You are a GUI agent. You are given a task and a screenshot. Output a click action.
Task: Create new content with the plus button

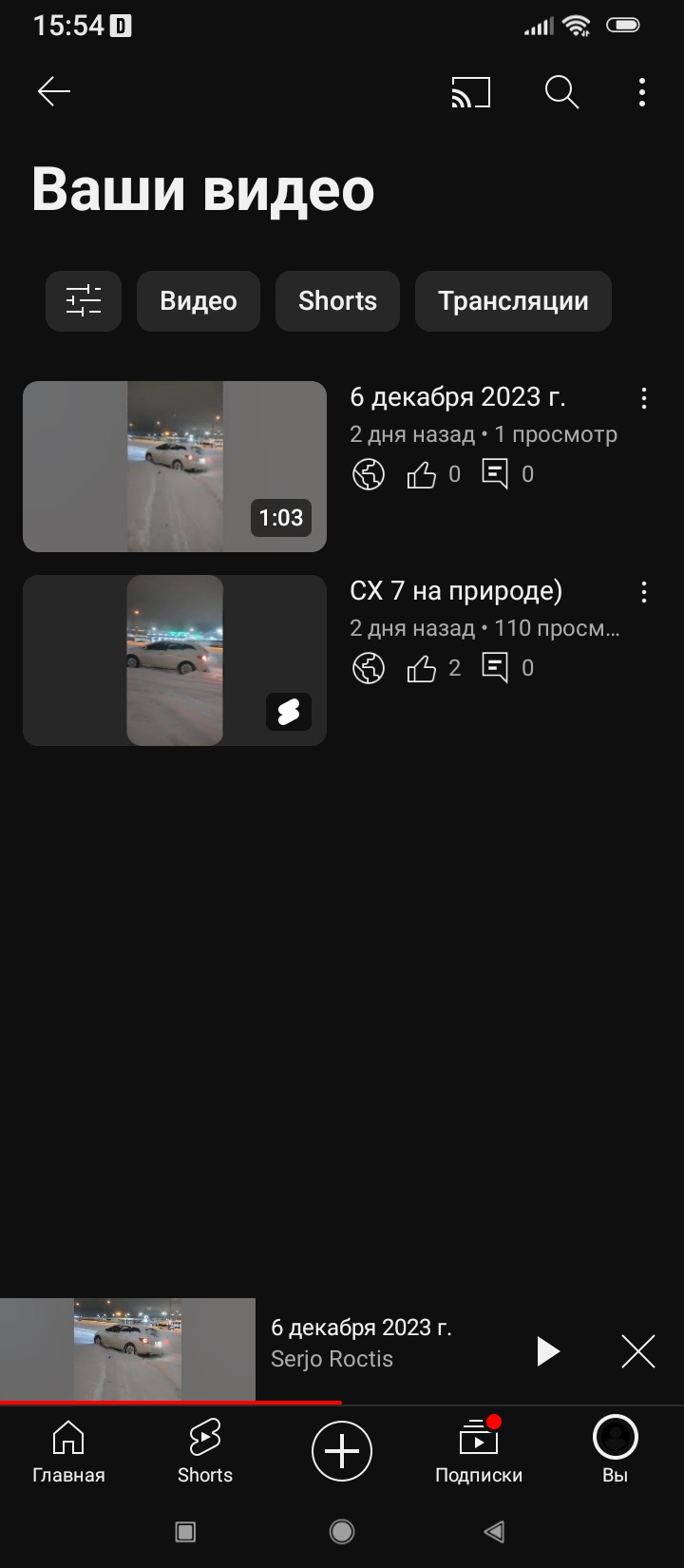pos(342,1450)
